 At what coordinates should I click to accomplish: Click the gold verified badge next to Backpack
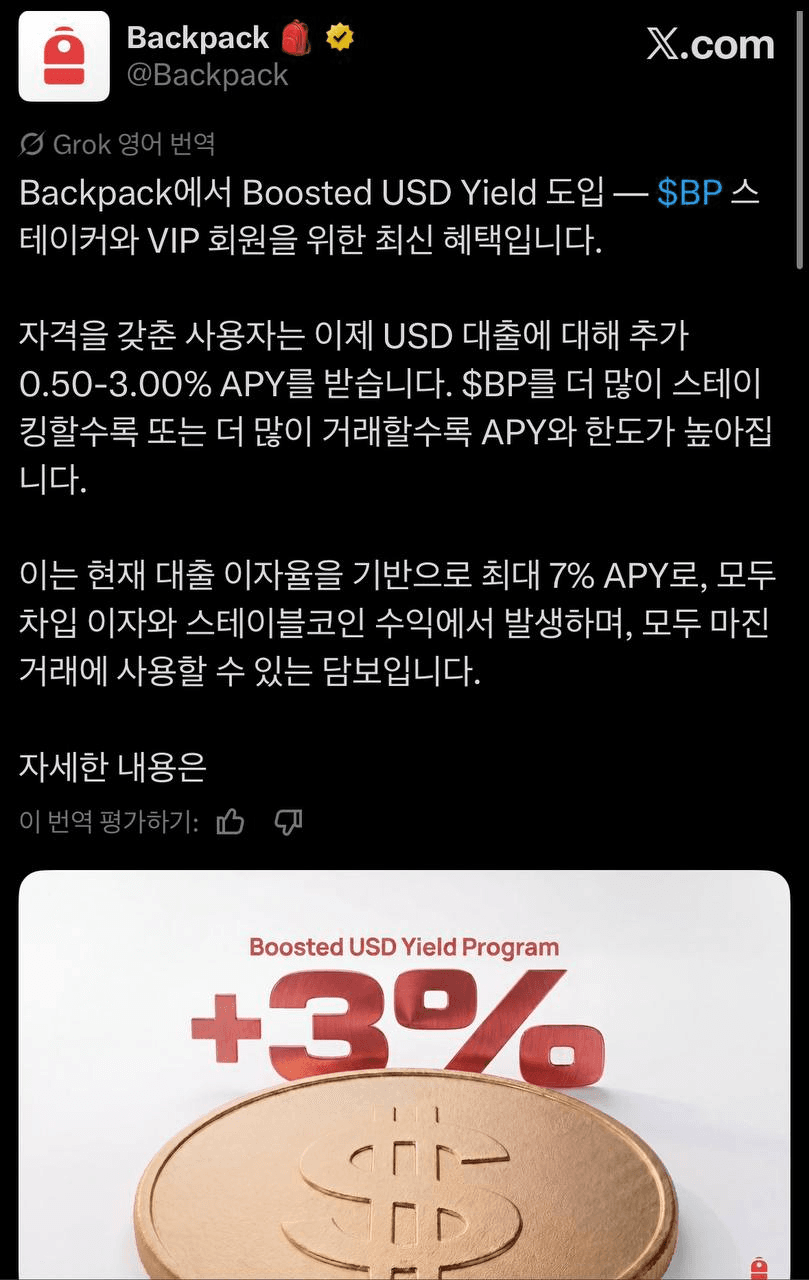(x=338, y=36)
